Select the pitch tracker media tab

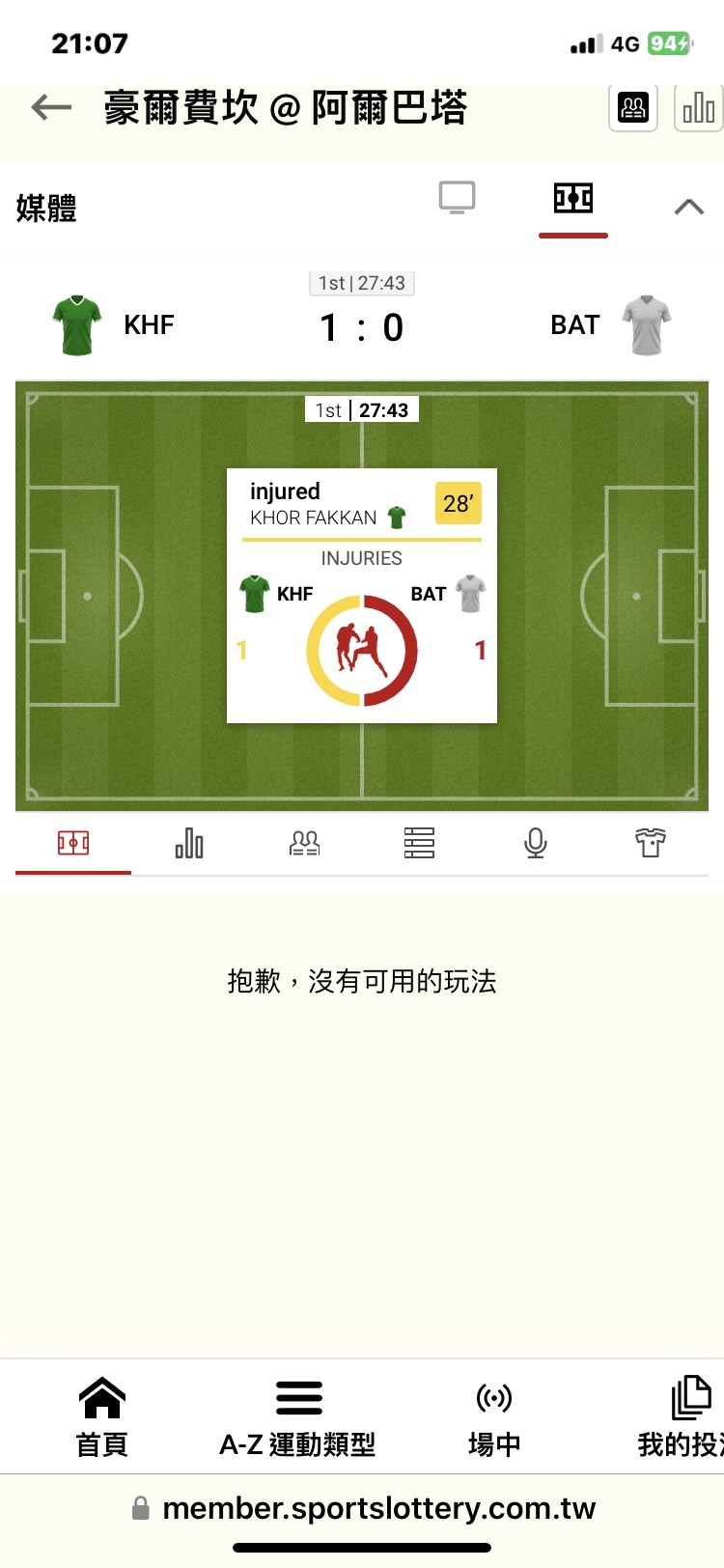[x=573, y=198]
